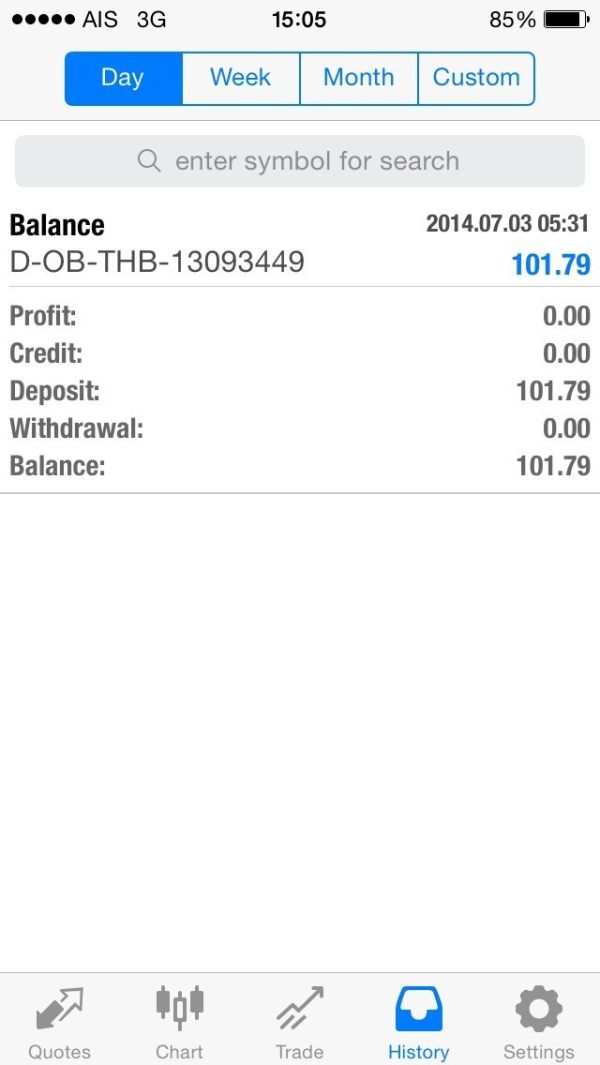Viewport: 600px width, 1065px height.
Task: Open the Chart tab
Action: tap(180, 1022)
